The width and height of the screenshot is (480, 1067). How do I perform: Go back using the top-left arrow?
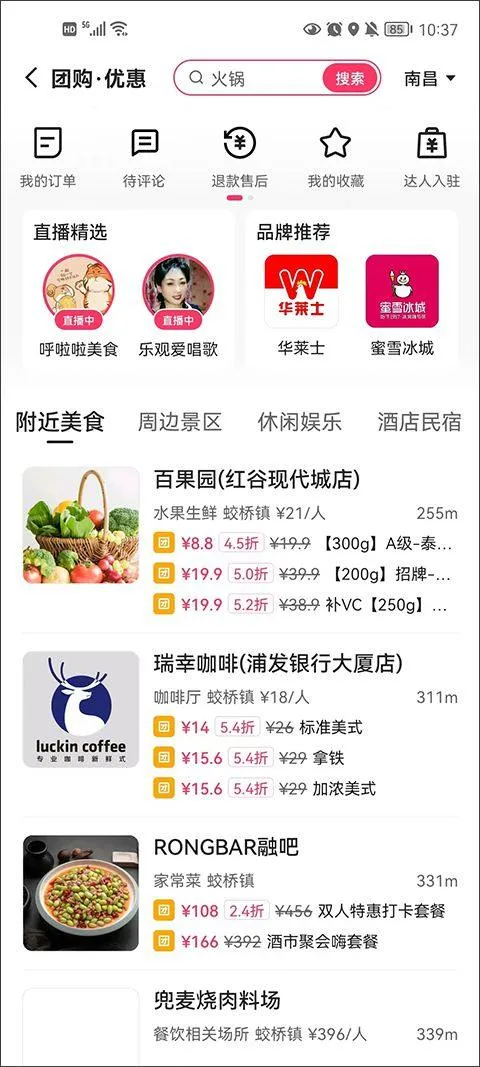click(x=31, y=78)
